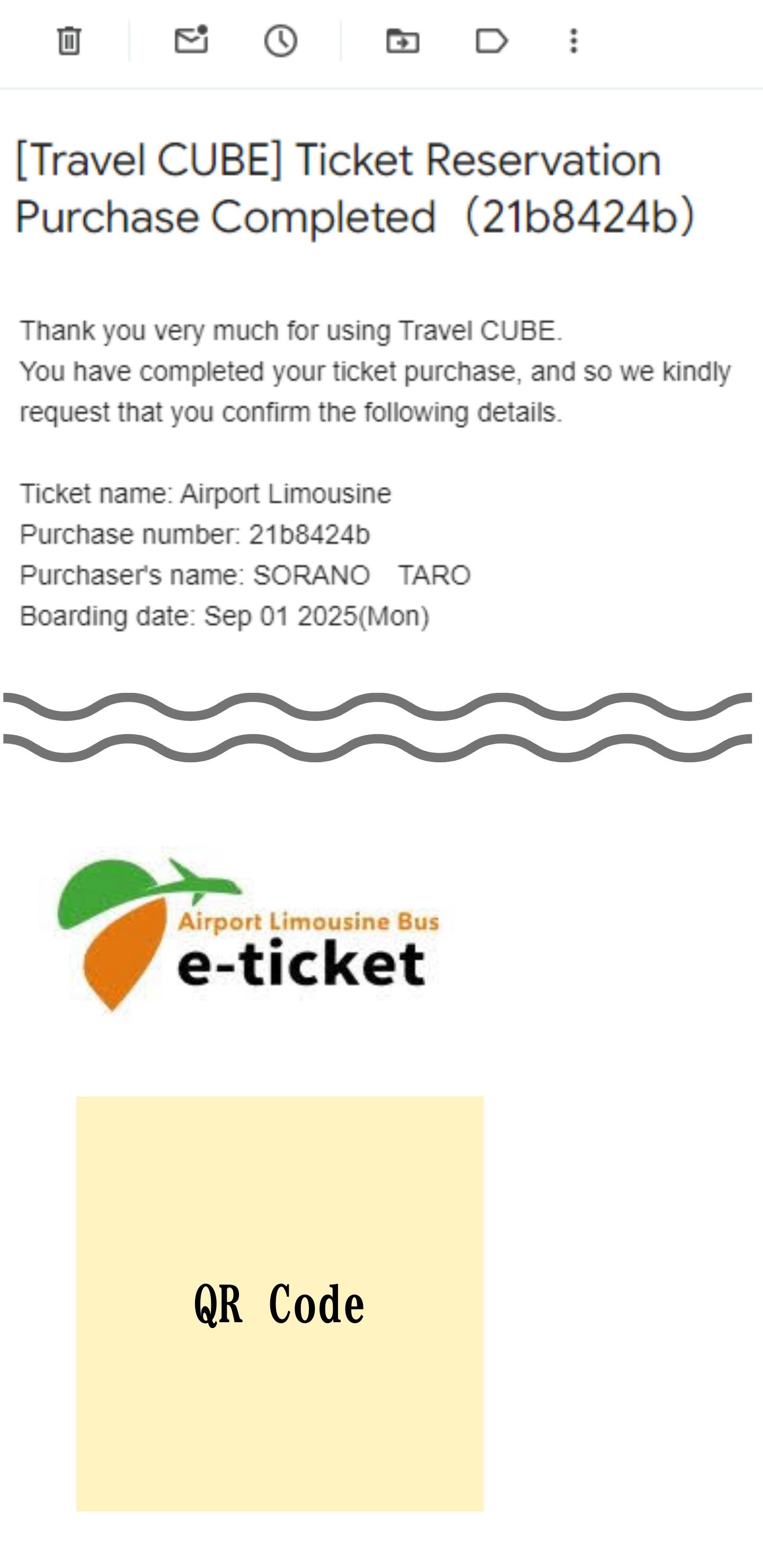Image resolution: width=763 pixels, height=1568 pixels.
Task: Add a label to this email
Action: tap(491, 41)
